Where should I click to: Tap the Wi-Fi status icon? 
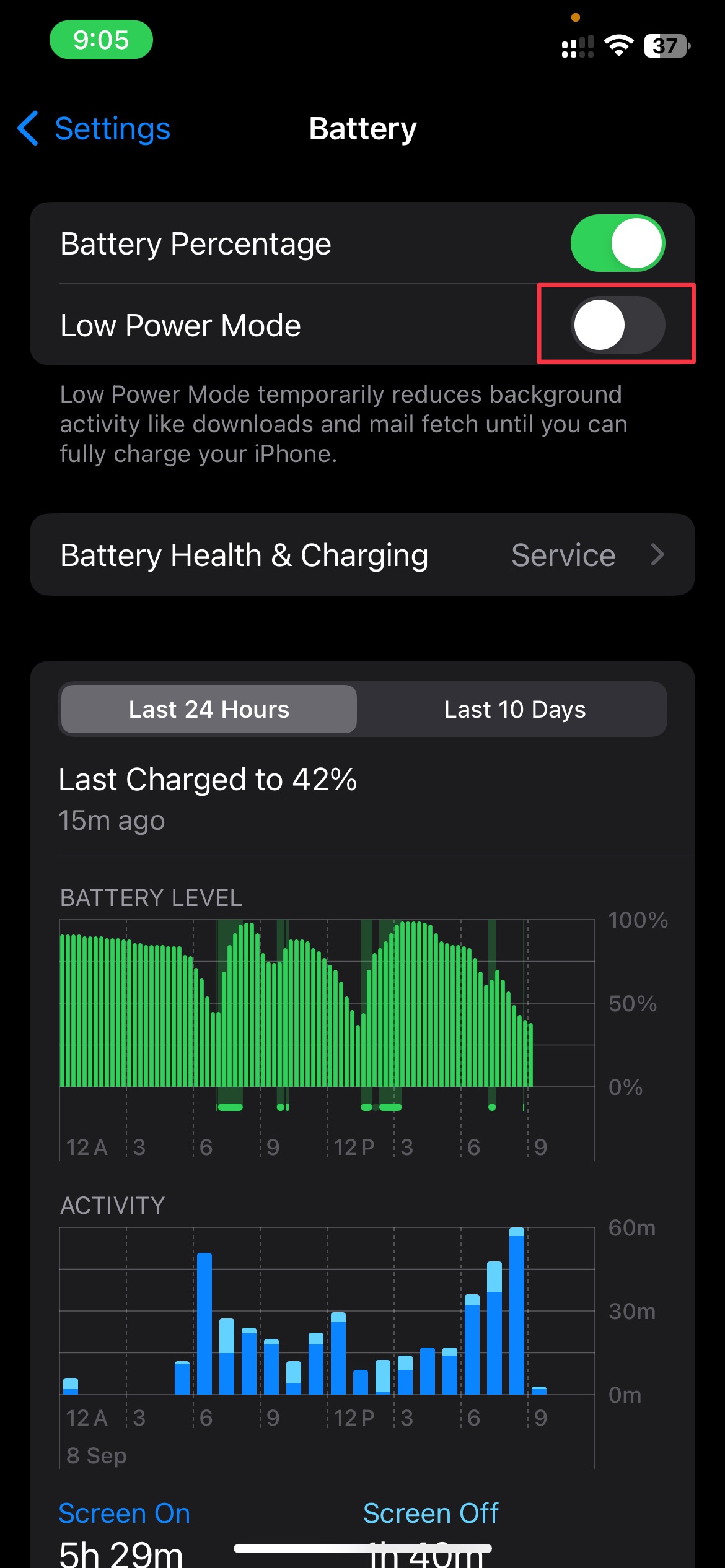coord(619,45)
